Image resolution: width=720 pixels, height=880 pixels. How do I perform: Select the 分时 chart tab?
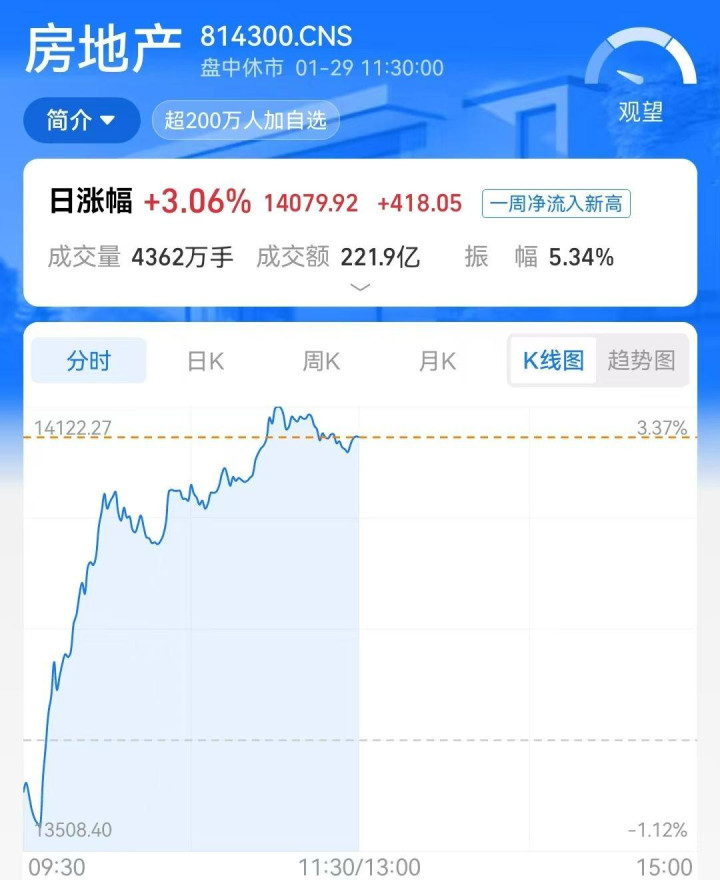89,361
